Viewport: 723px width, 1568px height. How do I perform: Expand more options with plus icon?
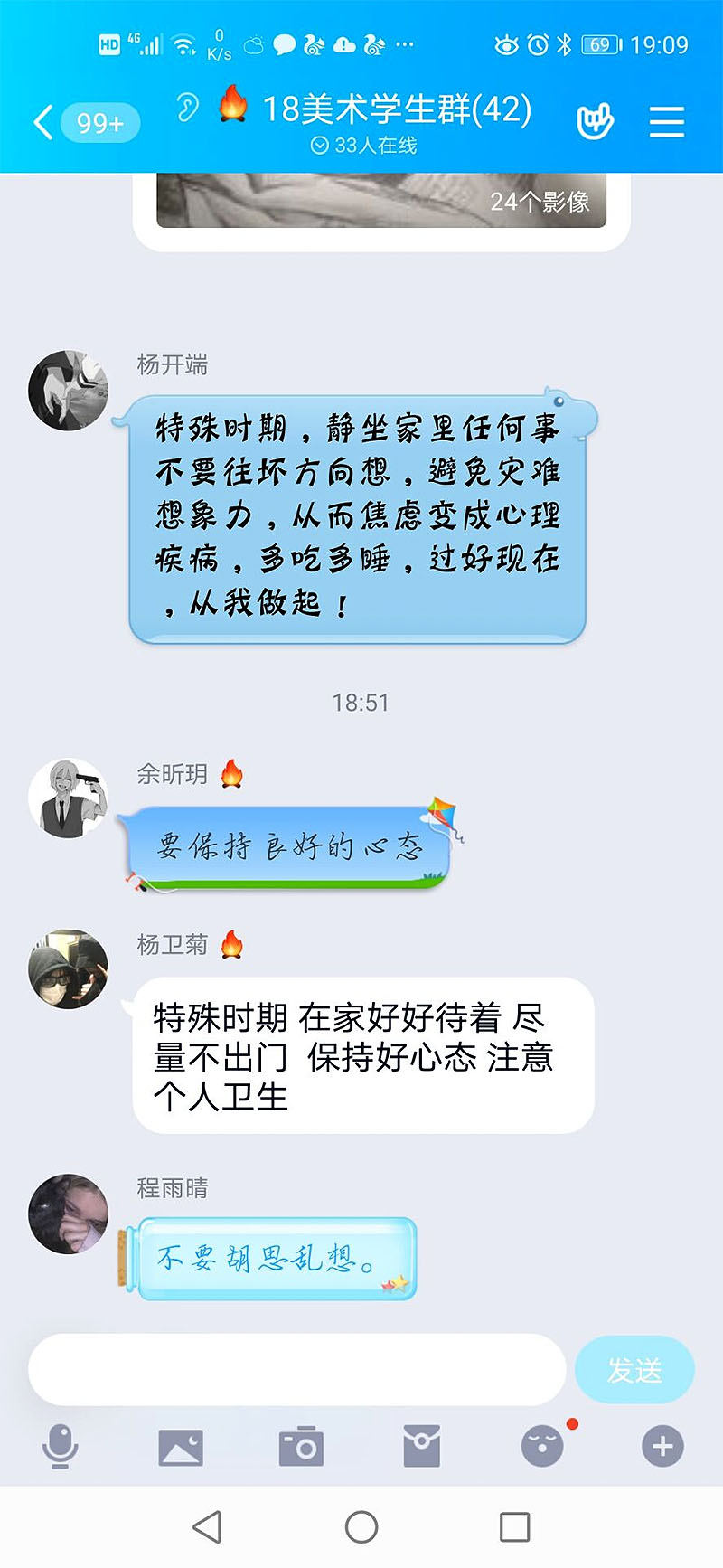pos(662,1447)
